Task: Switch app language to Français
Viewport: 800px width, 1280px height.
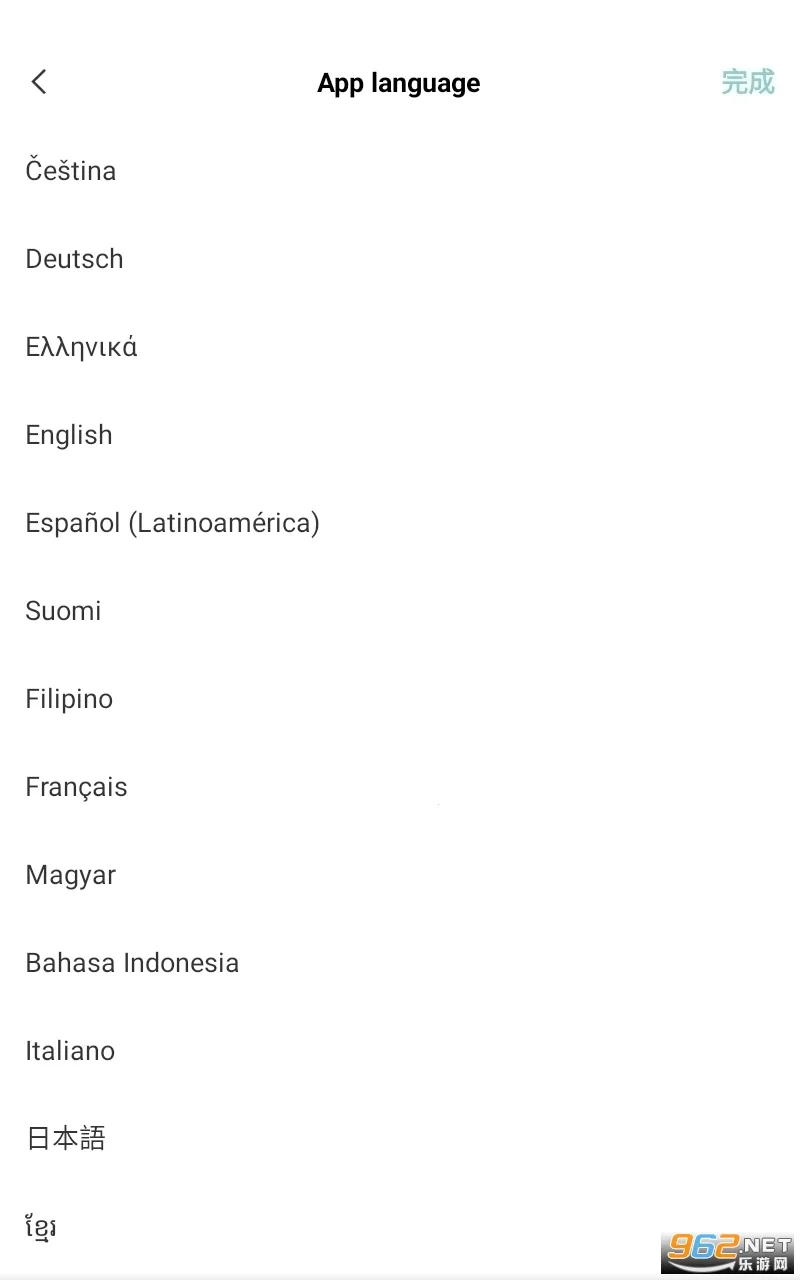Action: click(76, 787)
